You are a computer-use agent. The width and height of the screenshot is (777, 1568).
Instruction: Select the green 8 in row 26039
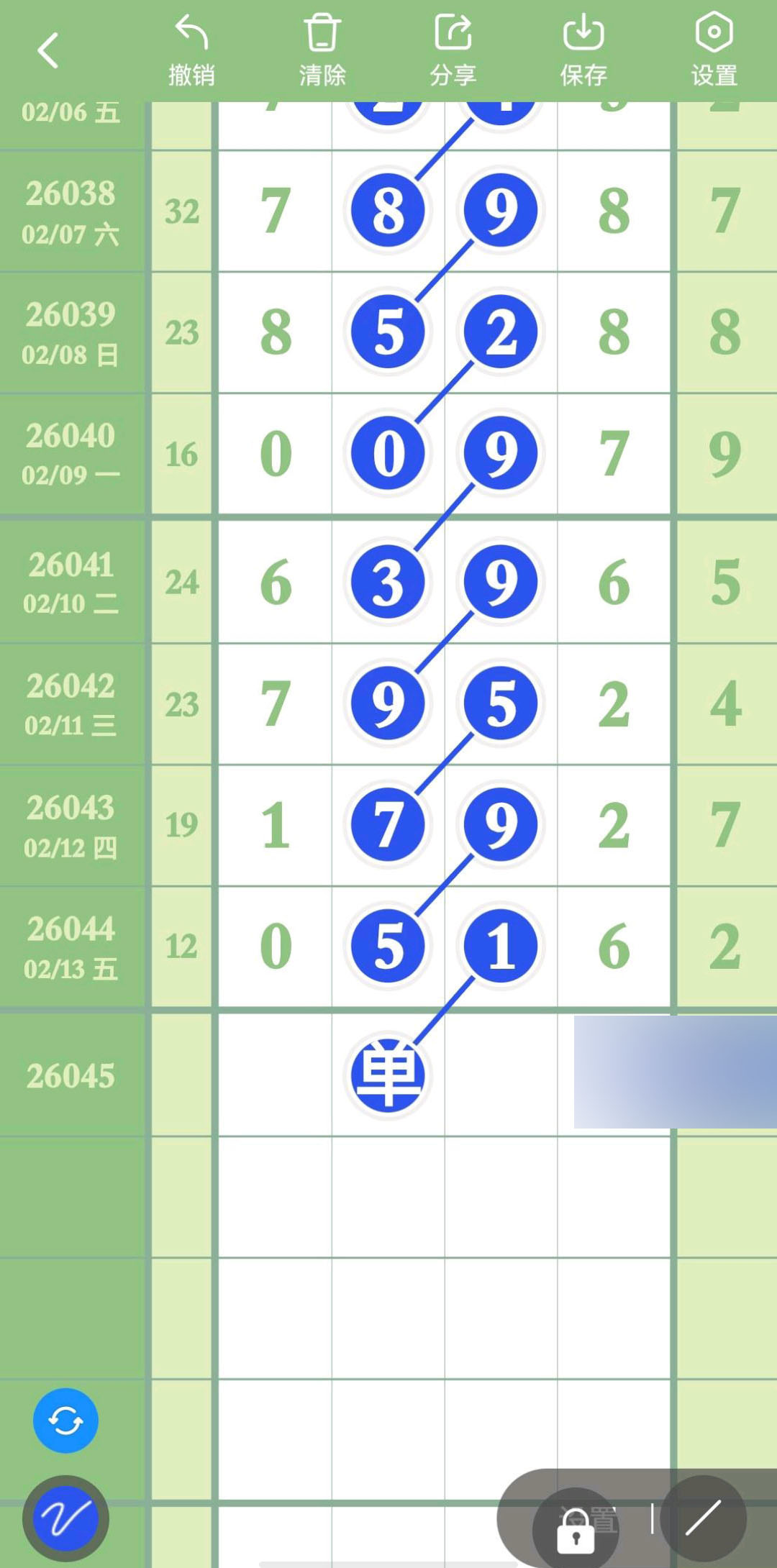tap(273, 332)
